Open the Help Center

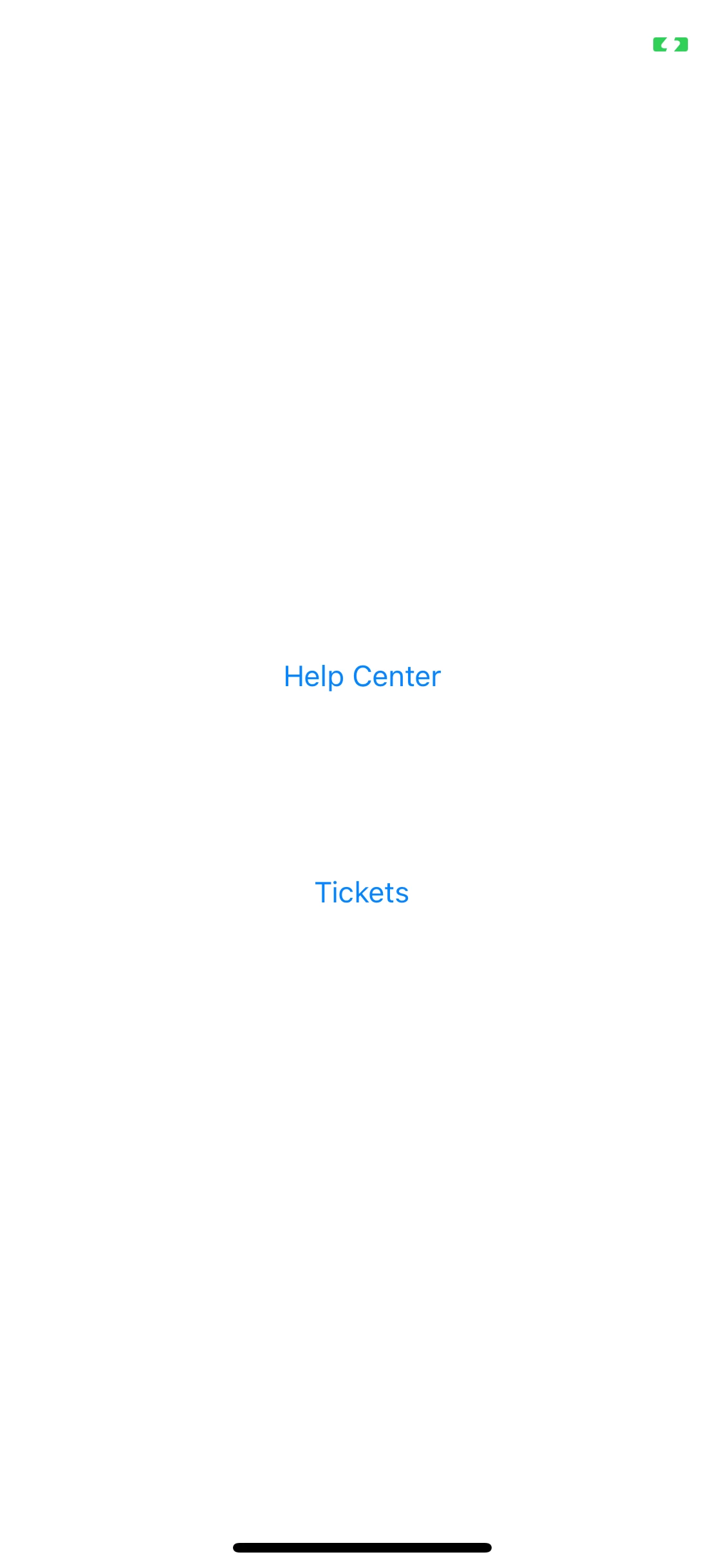362,677
